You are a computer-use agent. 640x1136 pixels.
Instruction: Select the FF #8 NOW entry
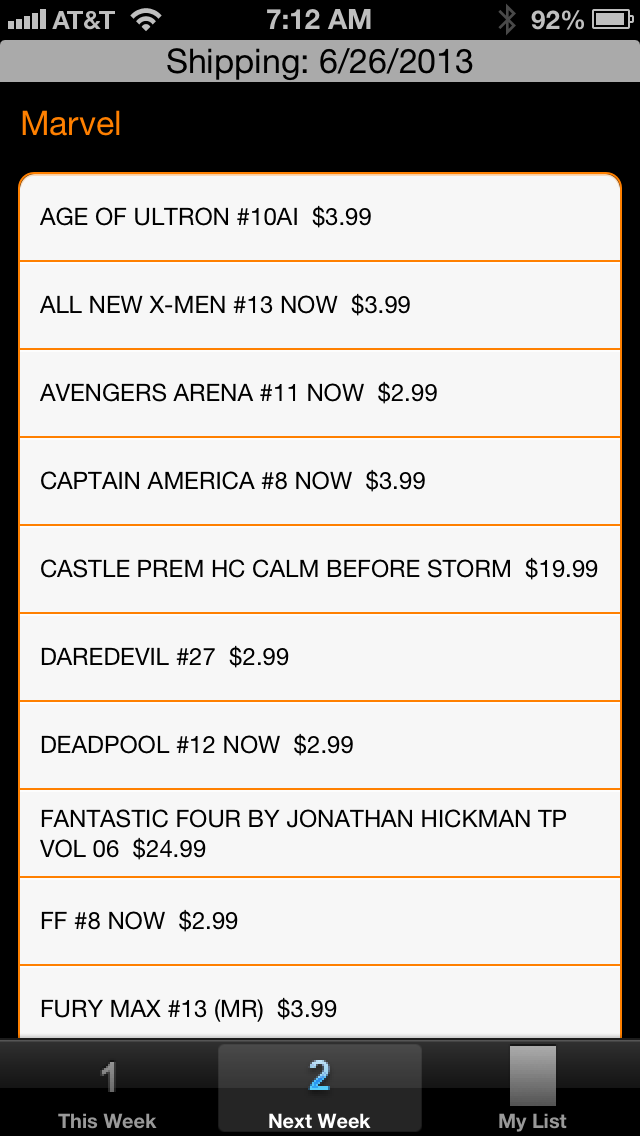(320, 922)
